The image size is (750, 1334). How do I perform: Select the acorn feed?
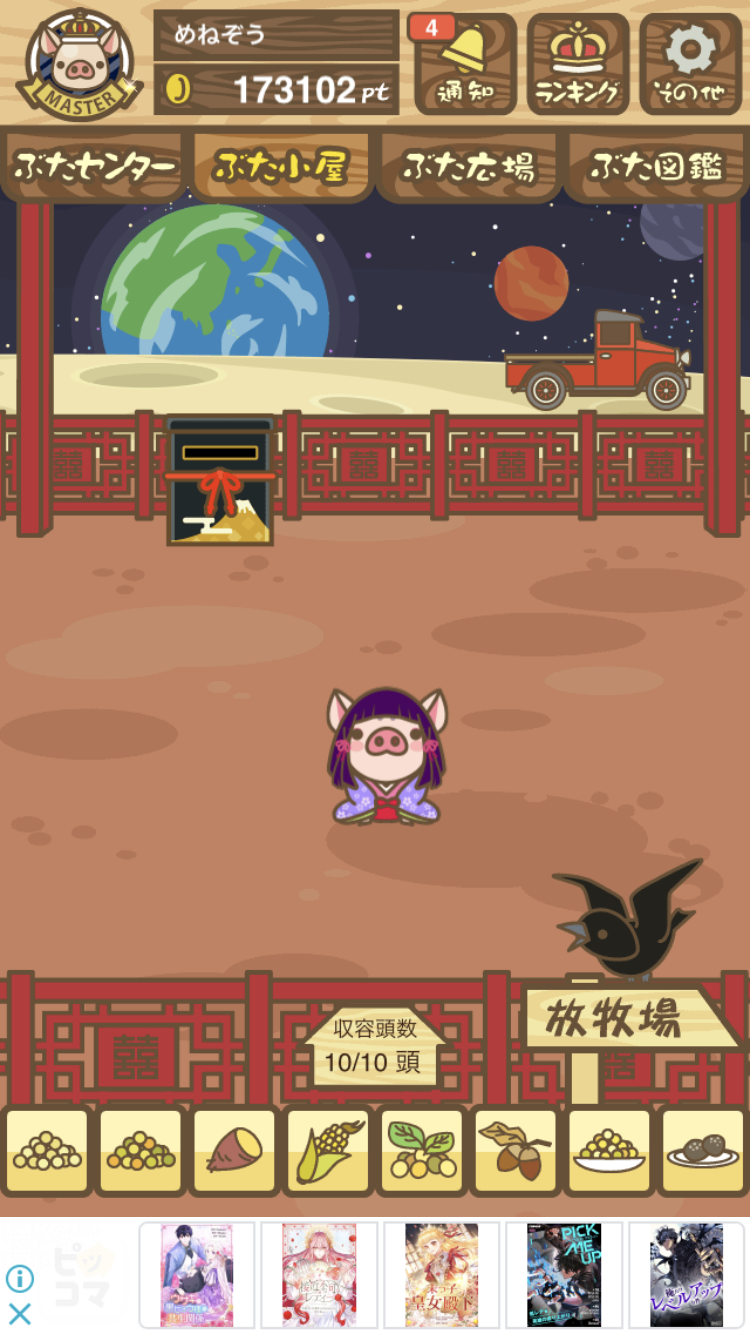[x=515, y=1151]
